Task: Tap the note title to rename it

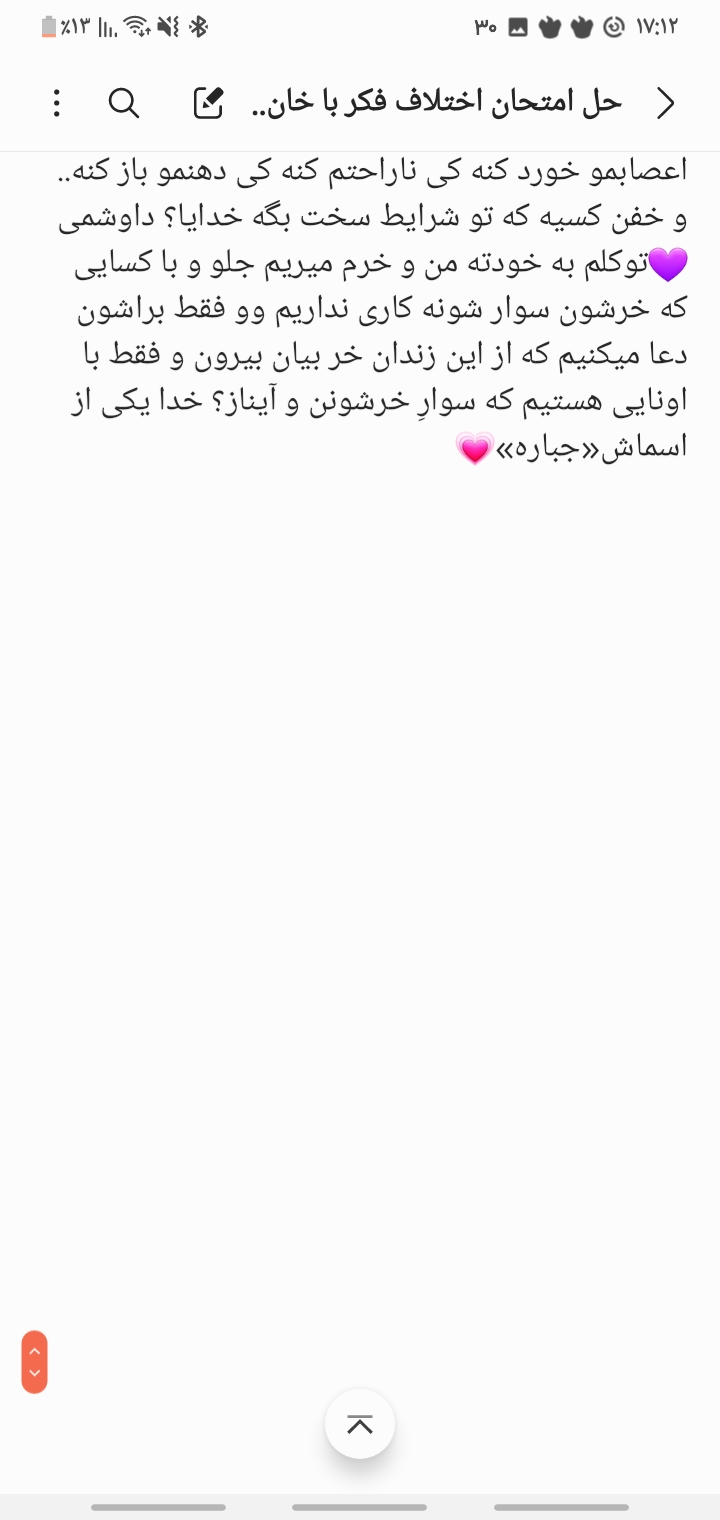Action: pos(437,102)
